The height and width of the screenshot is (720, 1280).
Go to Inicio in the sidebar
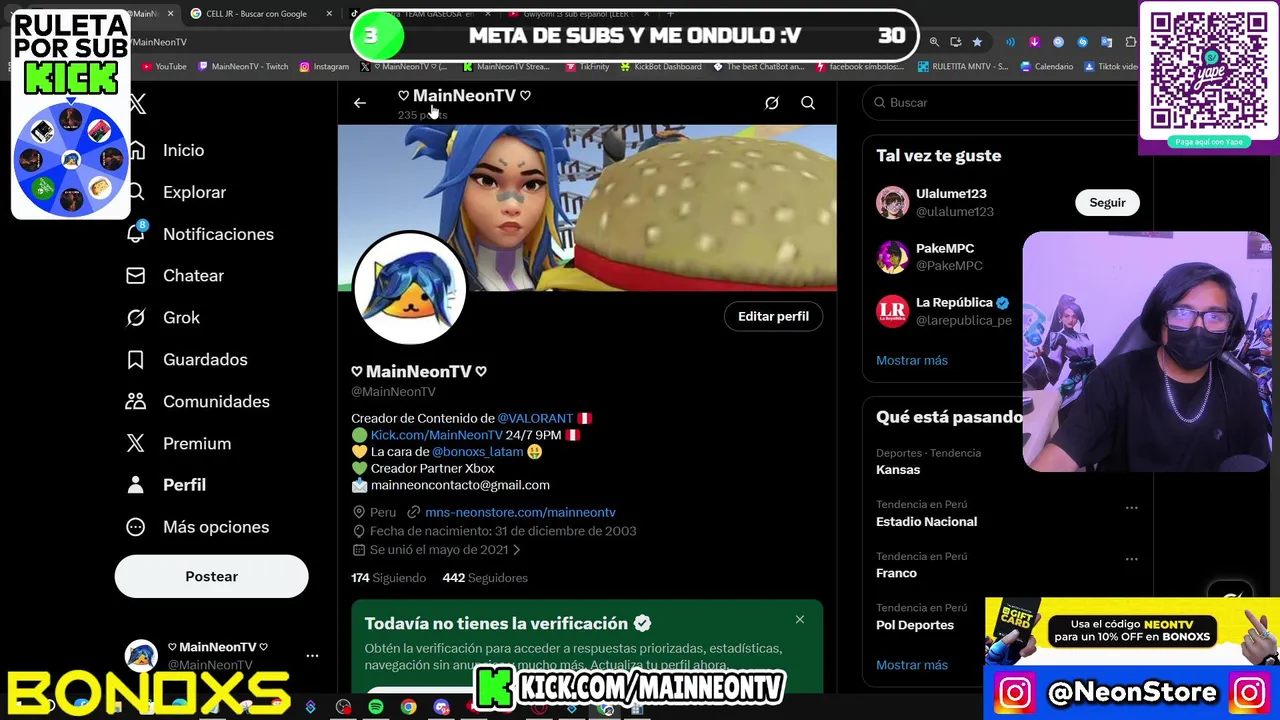click(183, 150)
